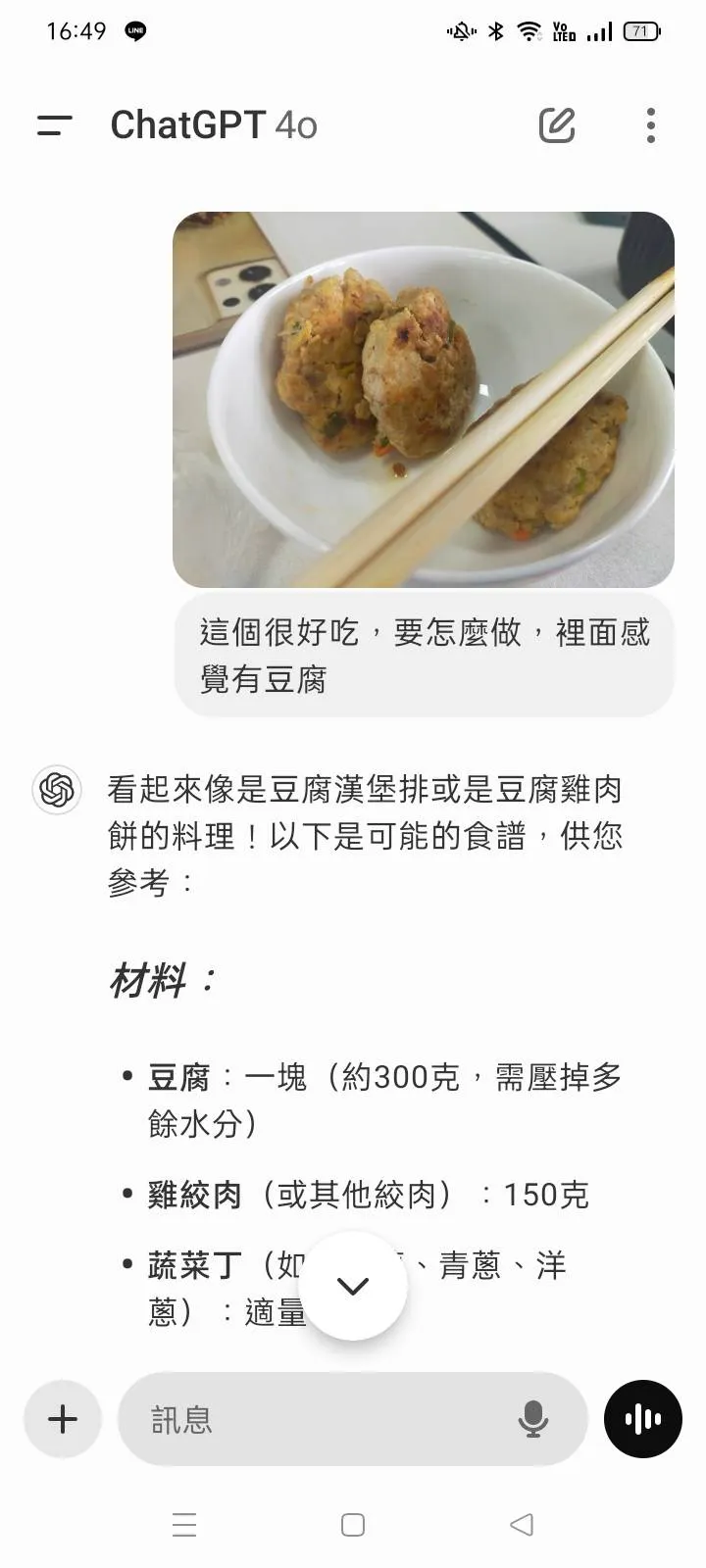
Task: Tap the ChatGPT logo beside the response
Action: (56, 790)
